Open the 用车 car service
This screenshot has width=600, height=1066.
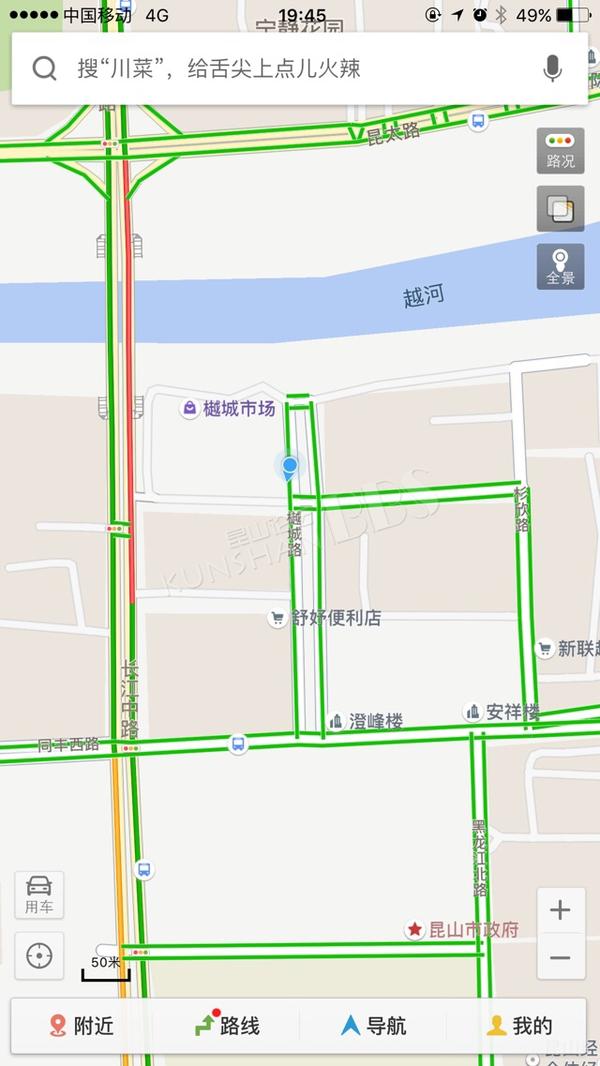39,895
